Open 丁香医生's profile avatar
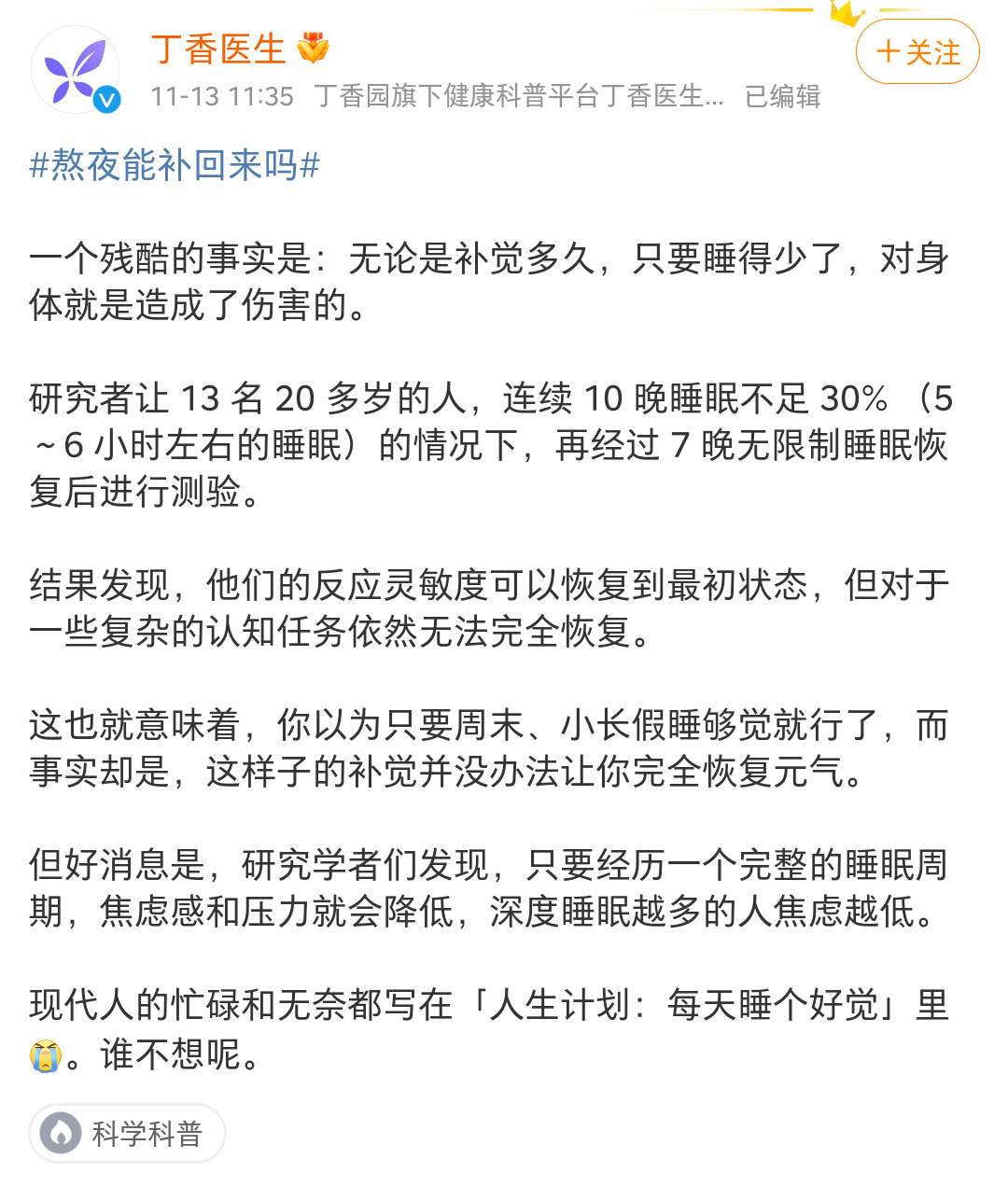Viewport: 1008px width, 1186px height. tap(76, 70)
